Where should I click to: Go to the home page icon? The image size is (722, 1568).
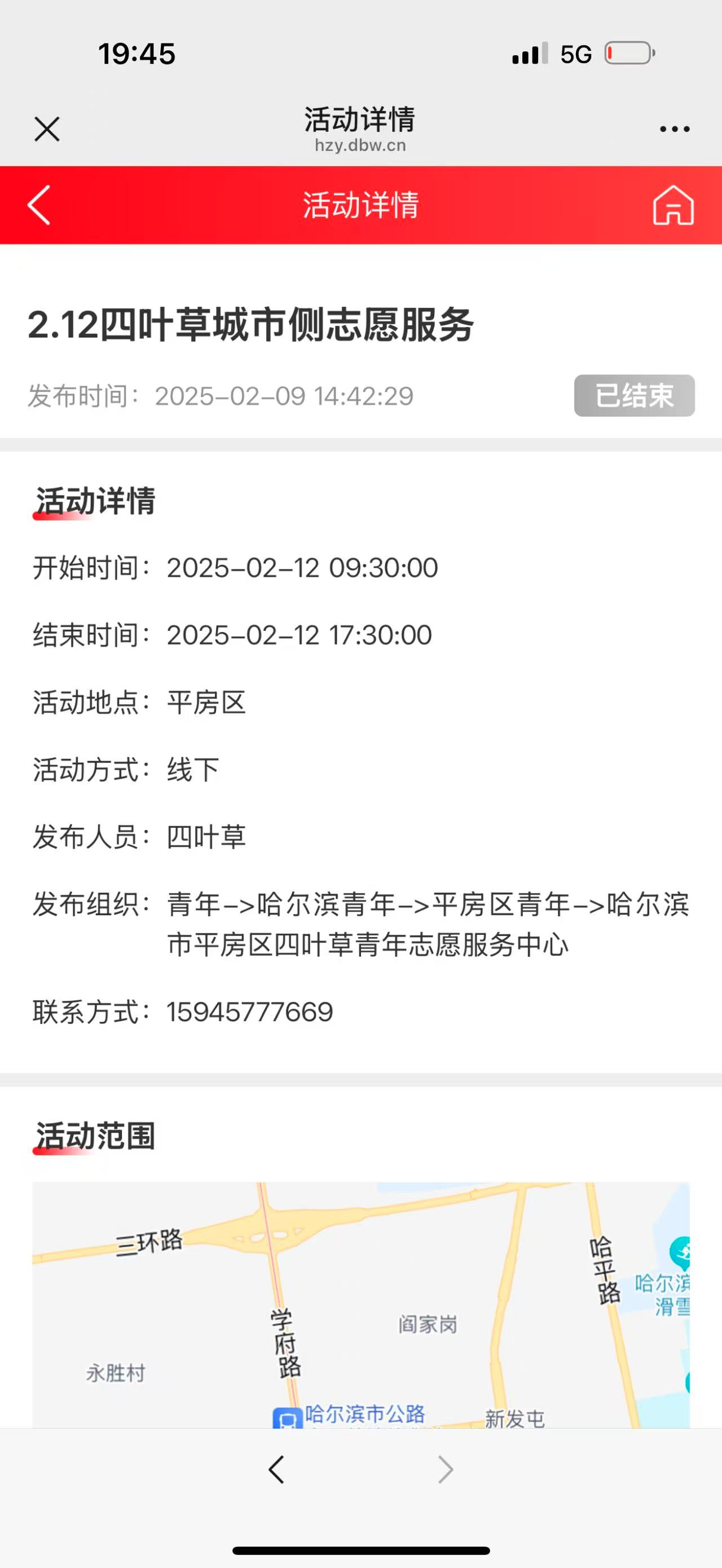pyautogui.click(x=673, y=205)
